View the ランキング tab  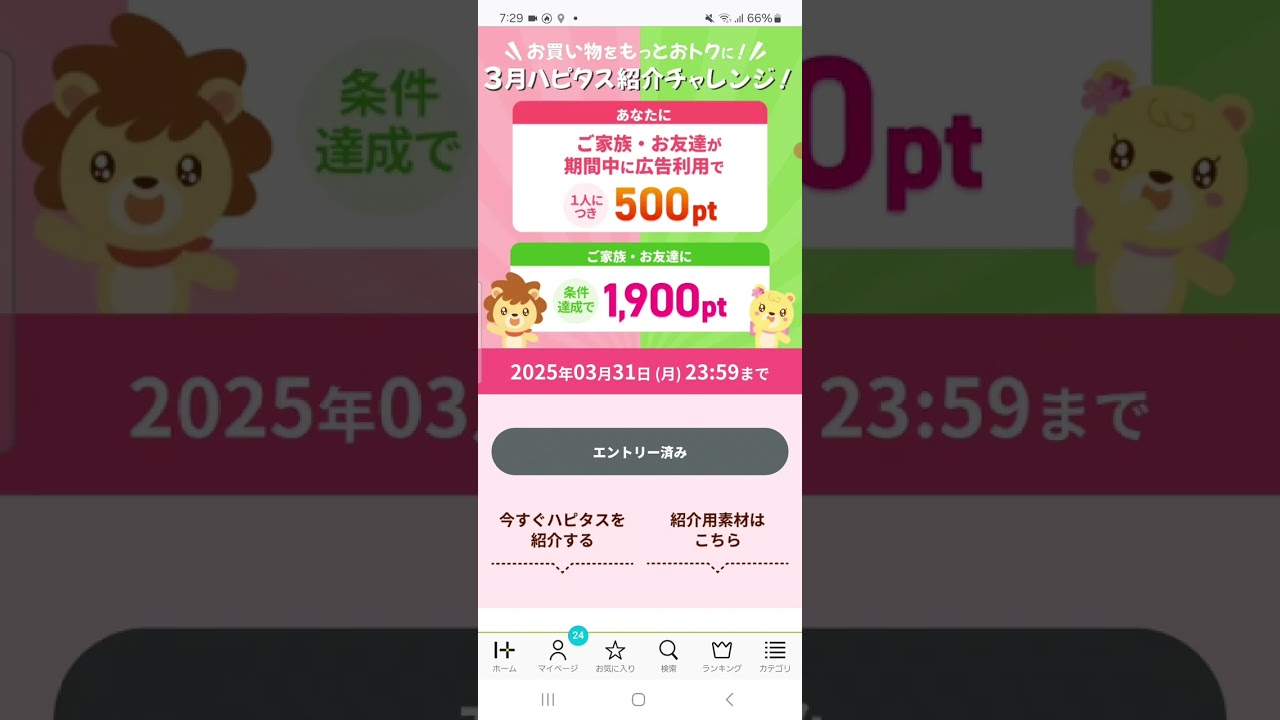pyautogui.click(x=721, y=656)
